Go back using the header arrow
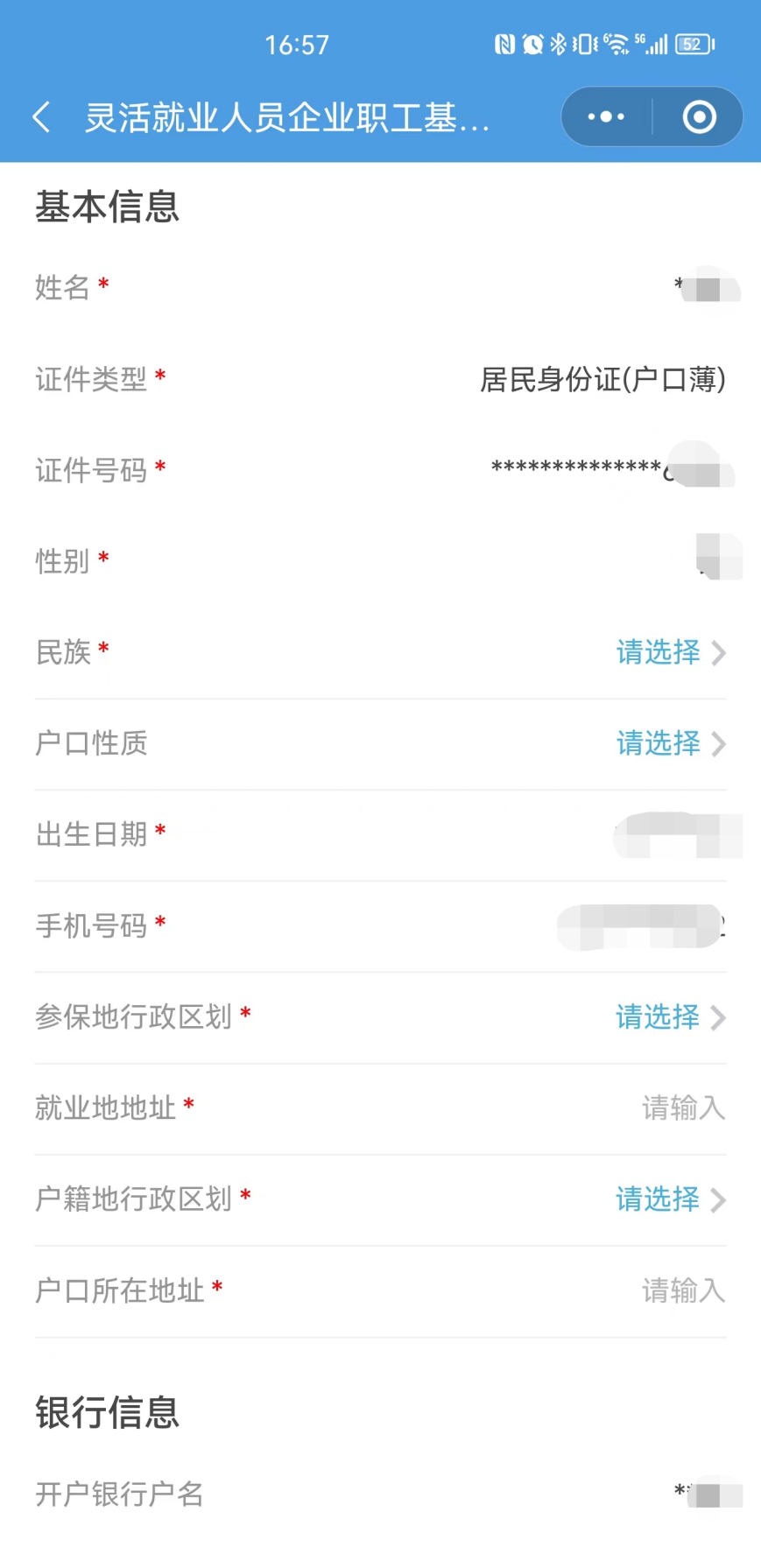This screenshot has width=761, height=1568. [x=41, y=116]
